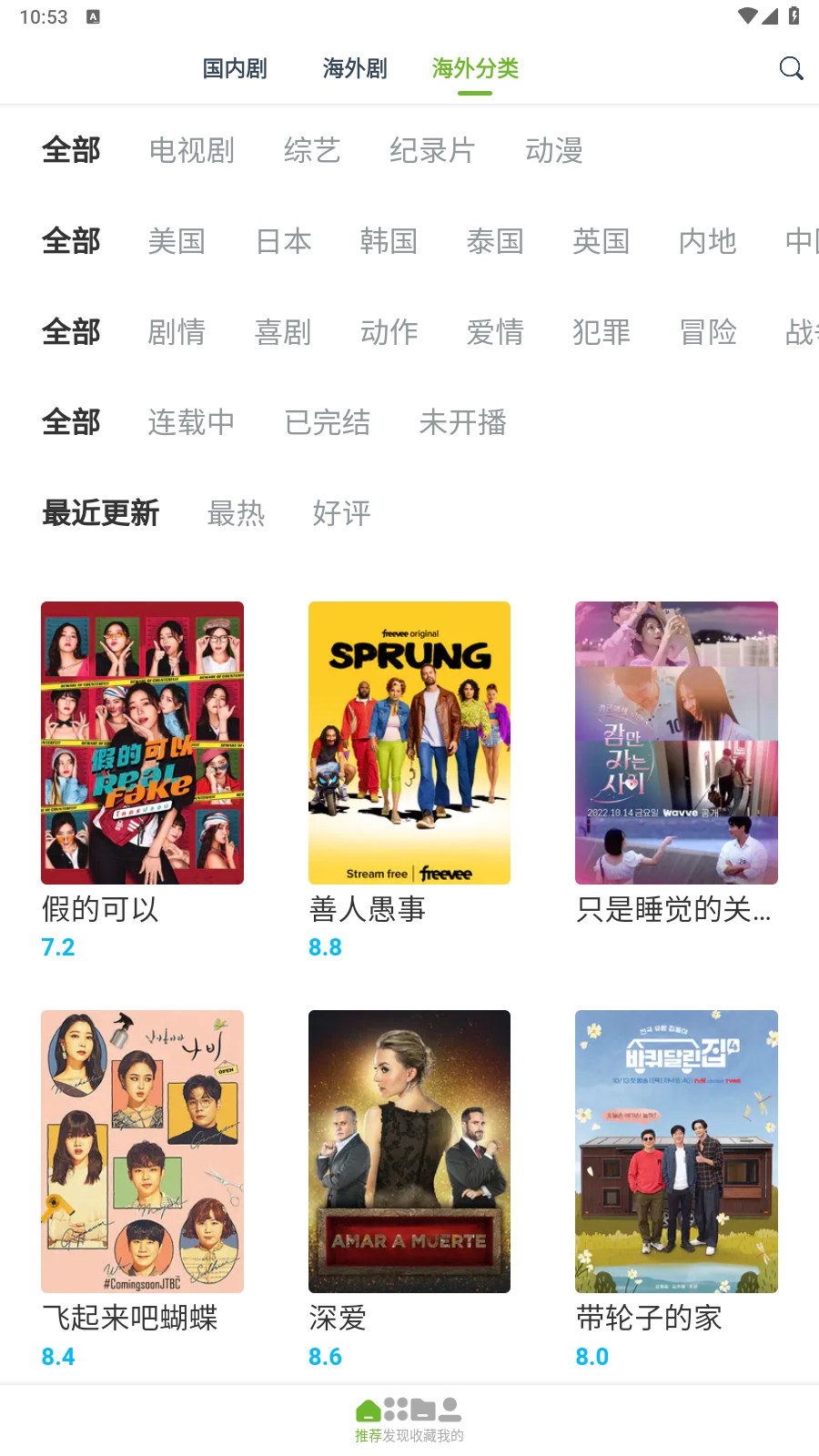819x1456 pixels.
Task: Select the 连载中 airing filter
Action: 191,422
